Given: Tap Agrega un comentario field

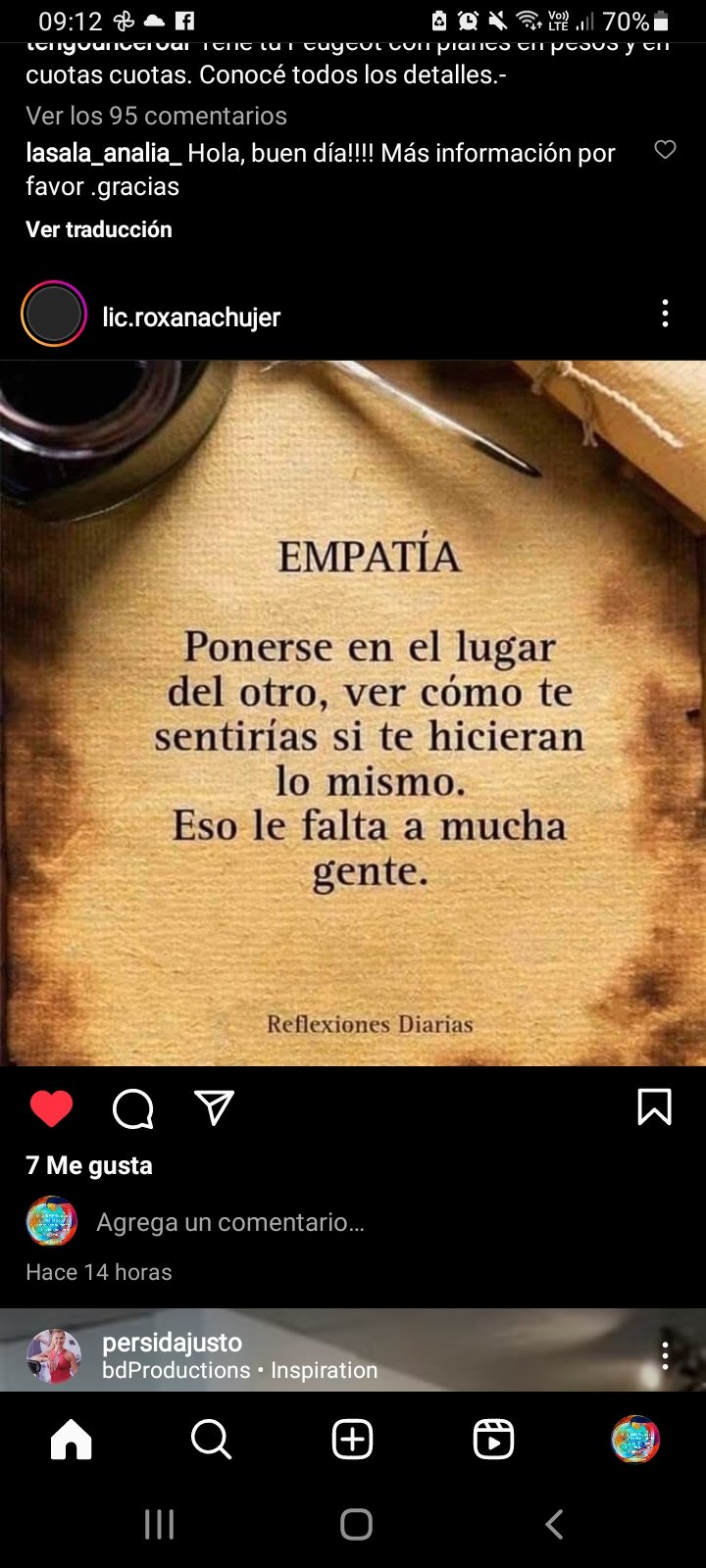Looking at the screenshot, I should (230, 1222).
